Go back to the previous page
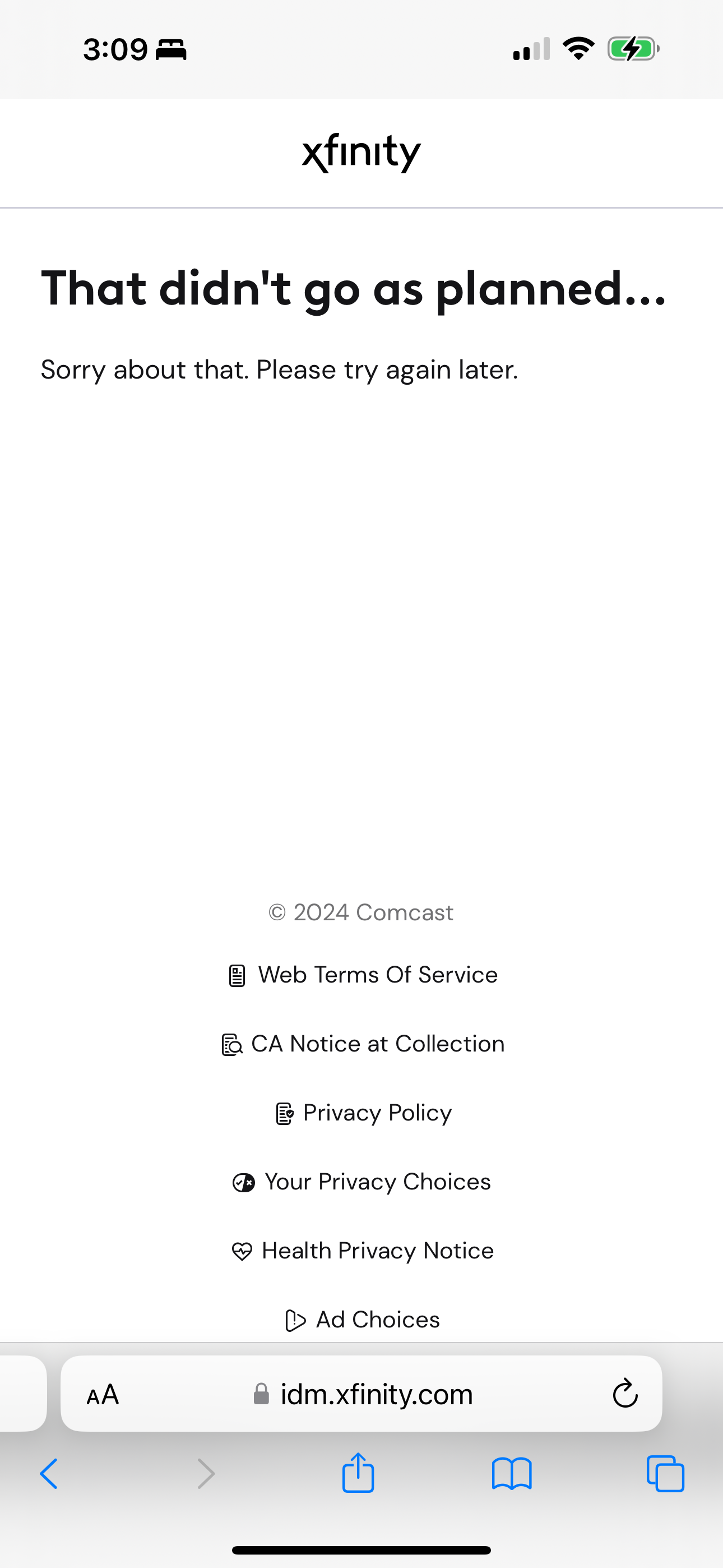The height and width of the screenshot is (1568, 723). (x=49, y=1474)
